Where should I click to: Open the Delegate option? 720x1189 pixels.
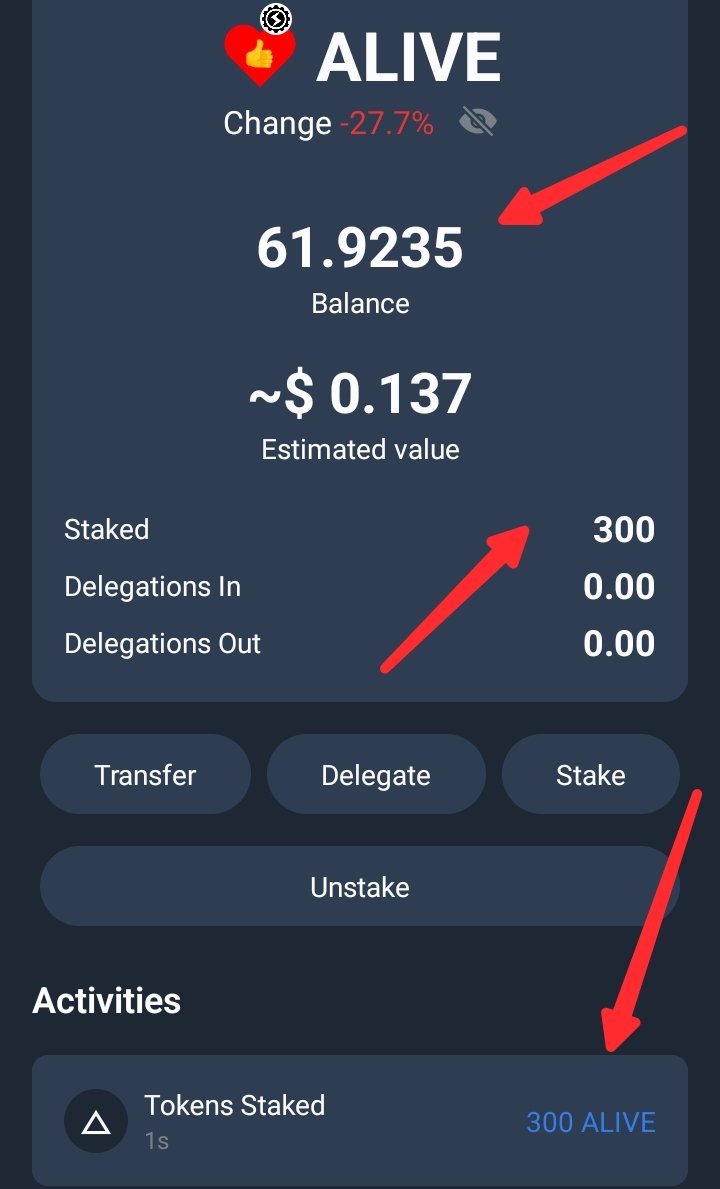376,774
